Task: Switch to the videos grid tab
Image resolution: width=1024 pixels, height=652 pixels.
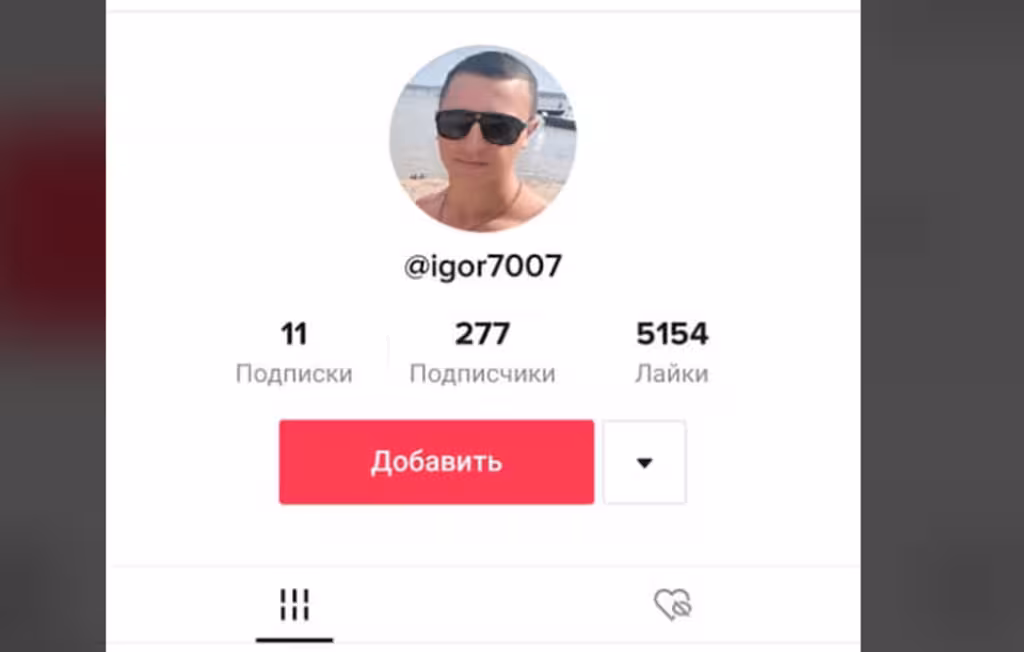Action: point(294,605)
